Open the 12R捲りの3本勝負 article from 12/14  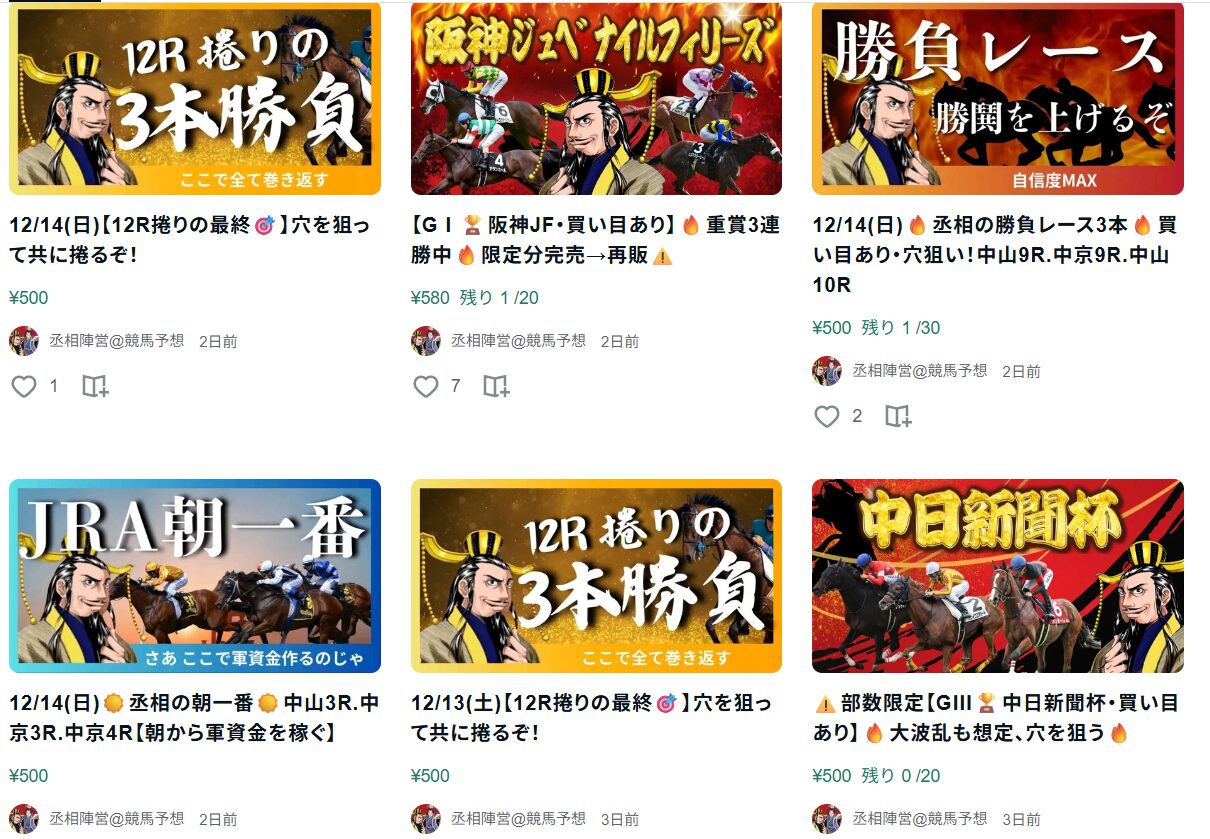pyautogui.click(x=195, y=98)
